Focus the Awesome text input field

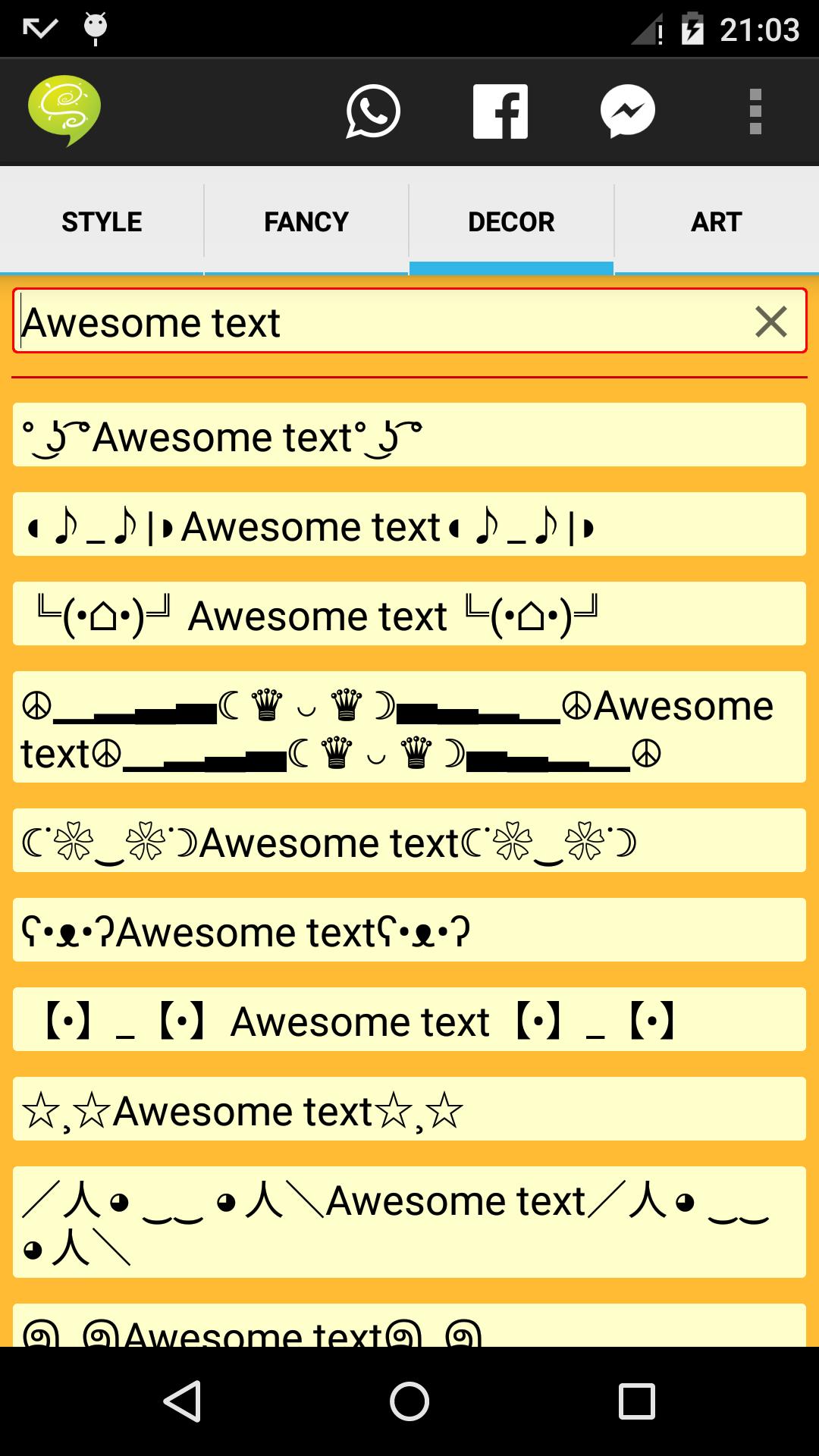[x=379, y=322]
